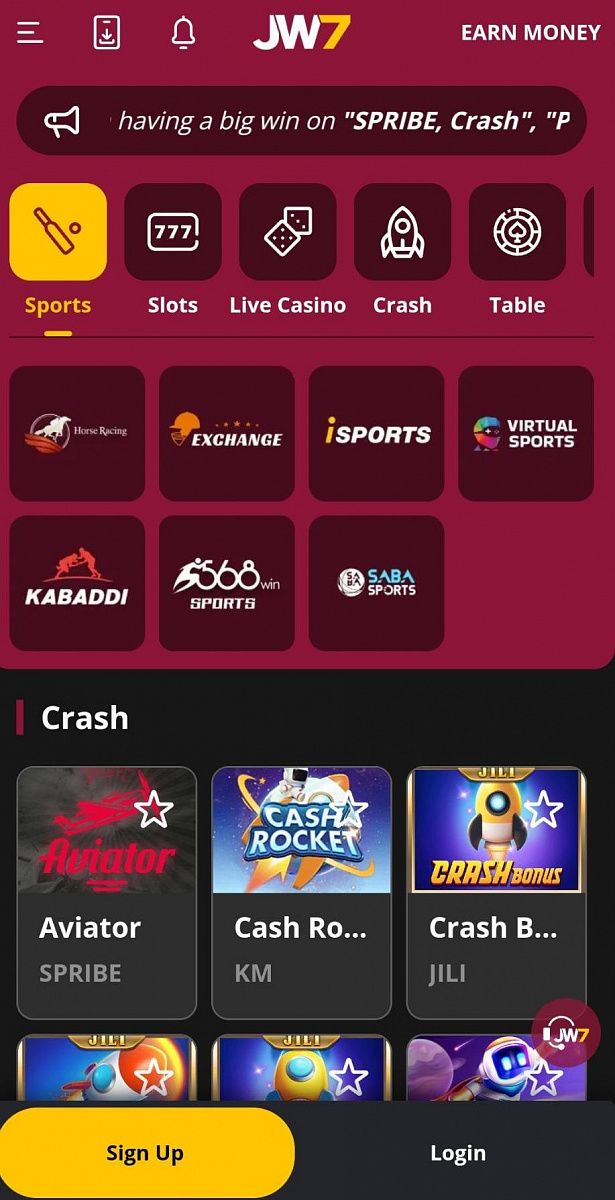The width and height of the screenshot is (615, 1200).
Task: Open the Virtual Sports tile
Action: tap(526, 433)
